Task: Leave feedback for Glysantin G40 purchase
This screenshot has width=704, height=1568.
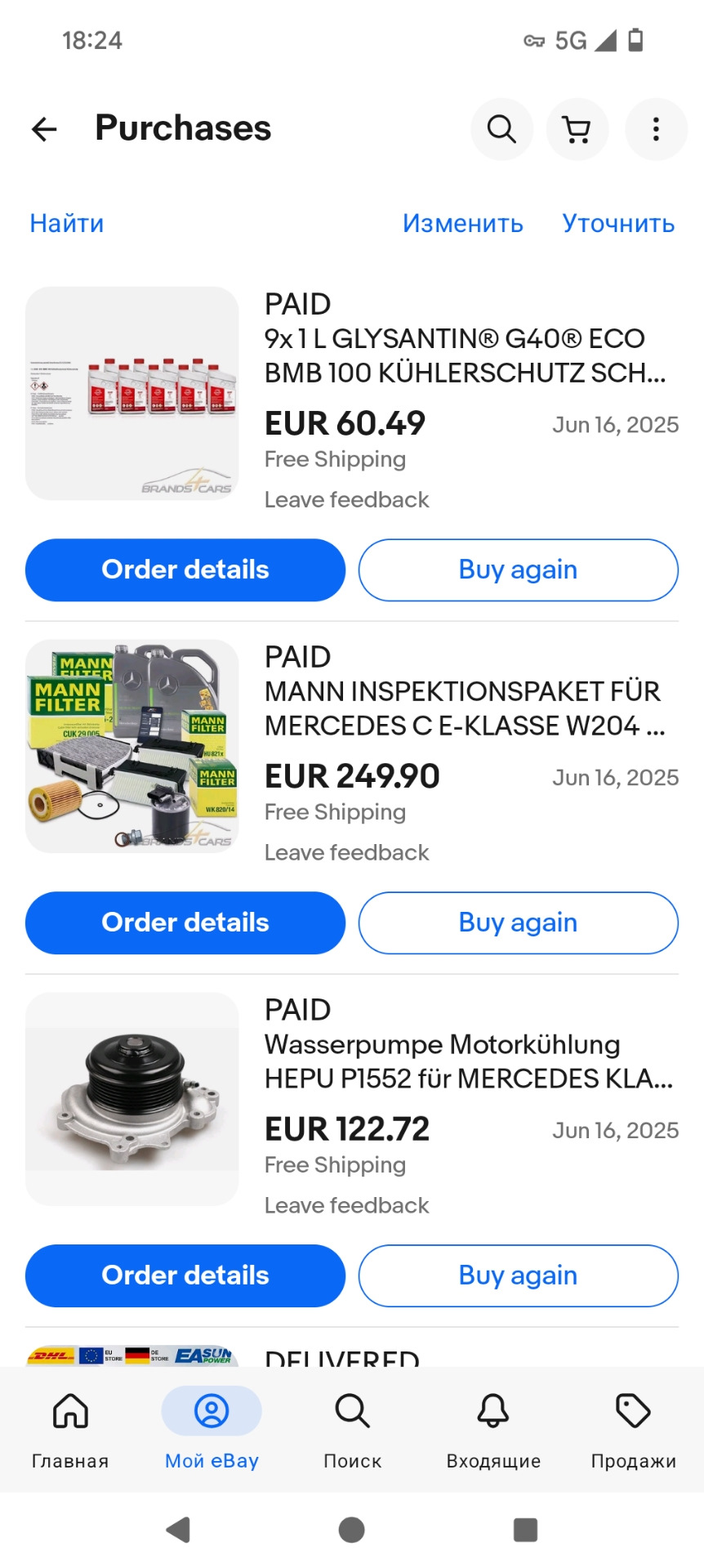Action: point(346,499)
